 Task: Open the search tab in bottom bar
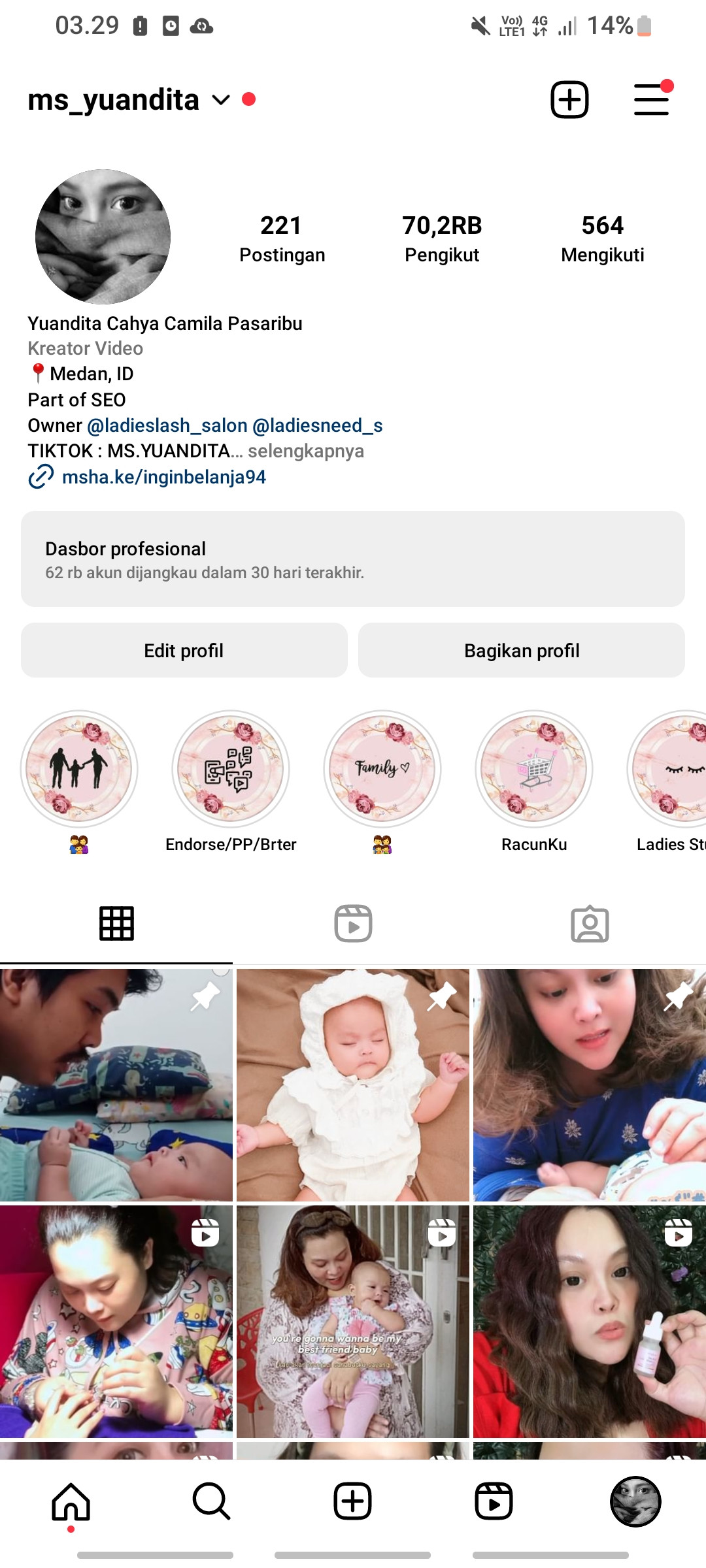click(211, 1501)
